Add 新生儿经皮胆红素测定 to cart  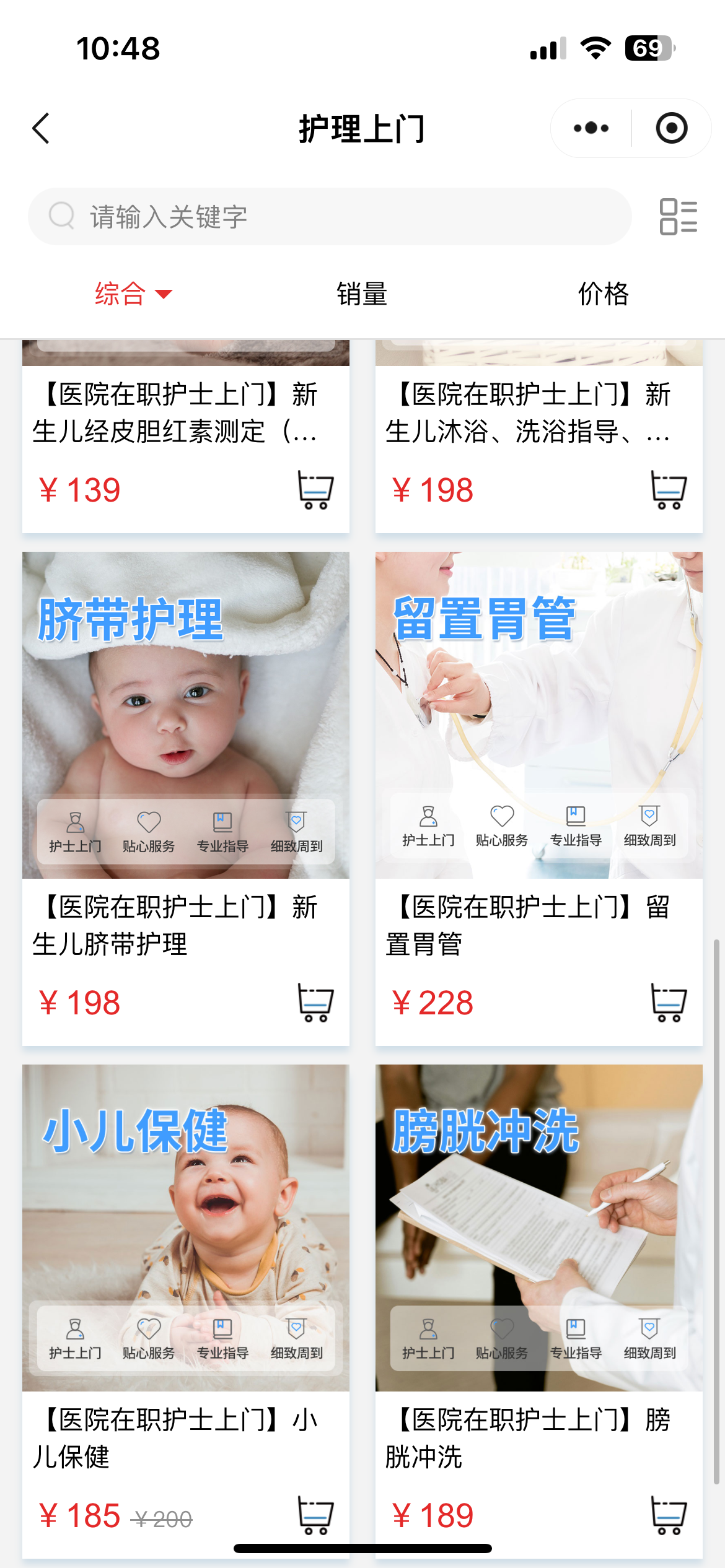point(315,490)
